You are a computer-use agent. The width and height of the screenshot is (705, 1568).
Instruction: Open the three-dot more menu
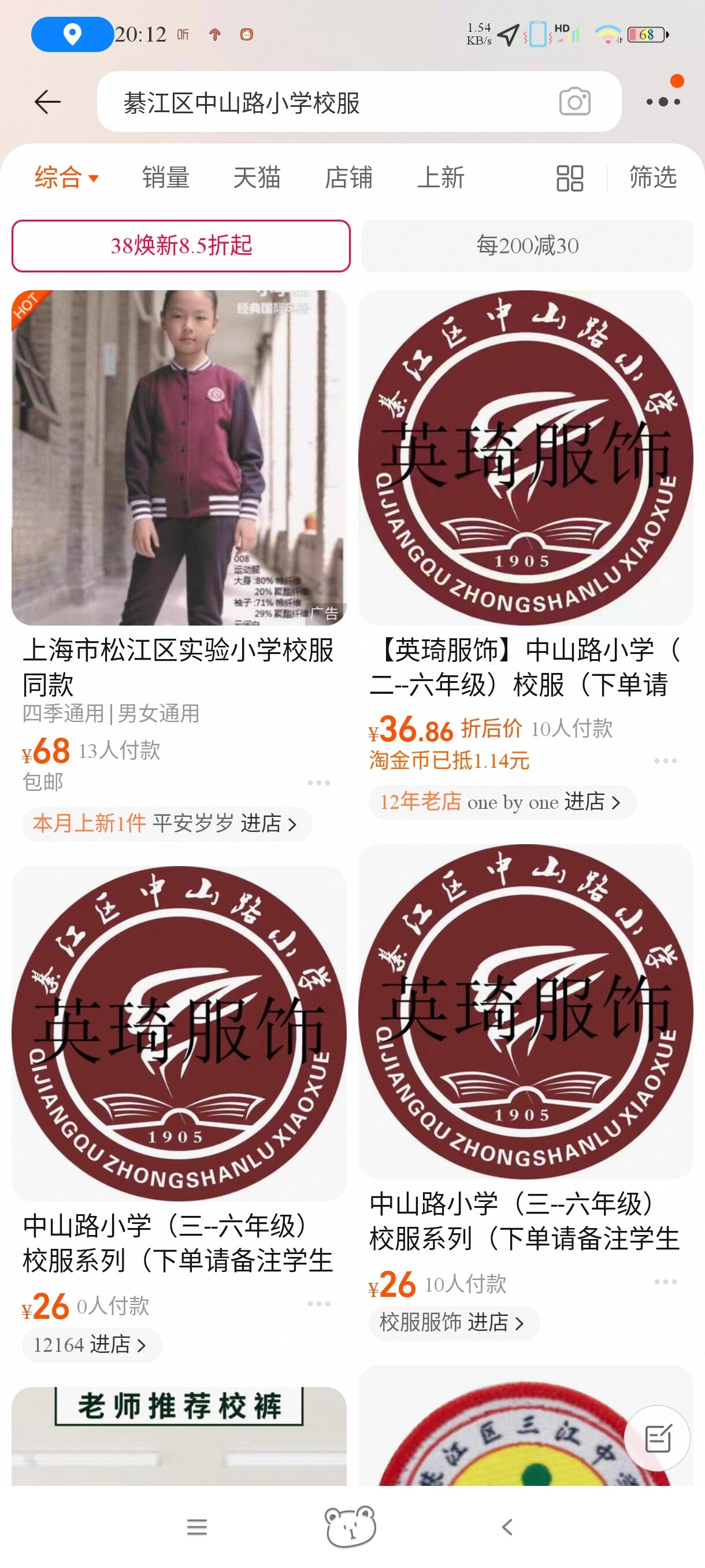(x=662, y=102)
